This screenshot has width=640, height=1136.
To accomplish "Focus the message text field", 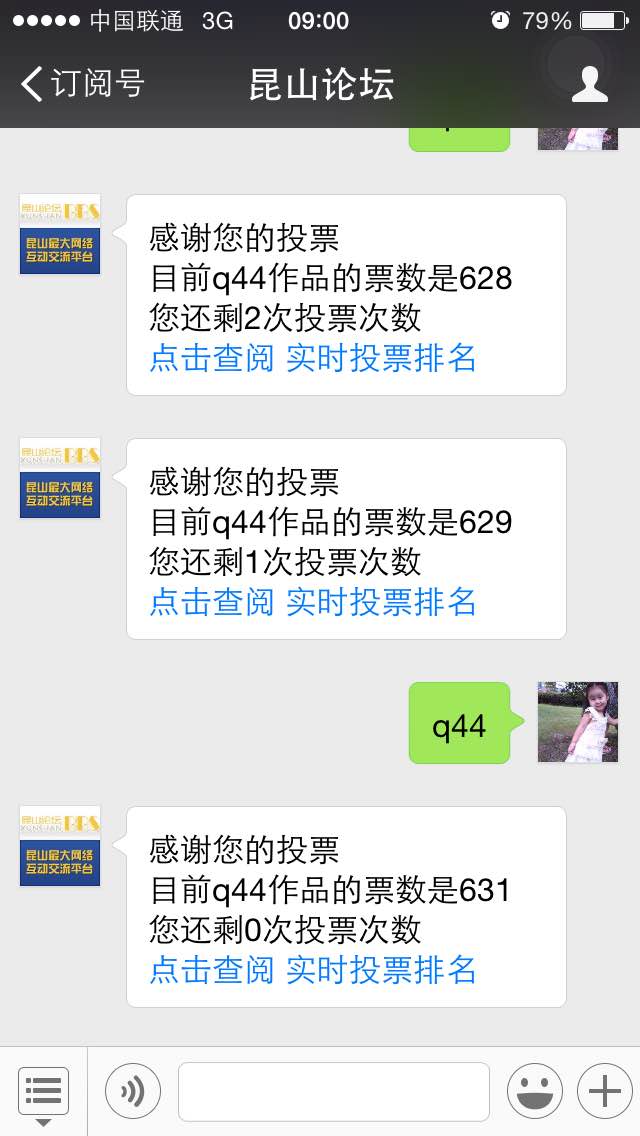I will click(x=334, y=1091).
